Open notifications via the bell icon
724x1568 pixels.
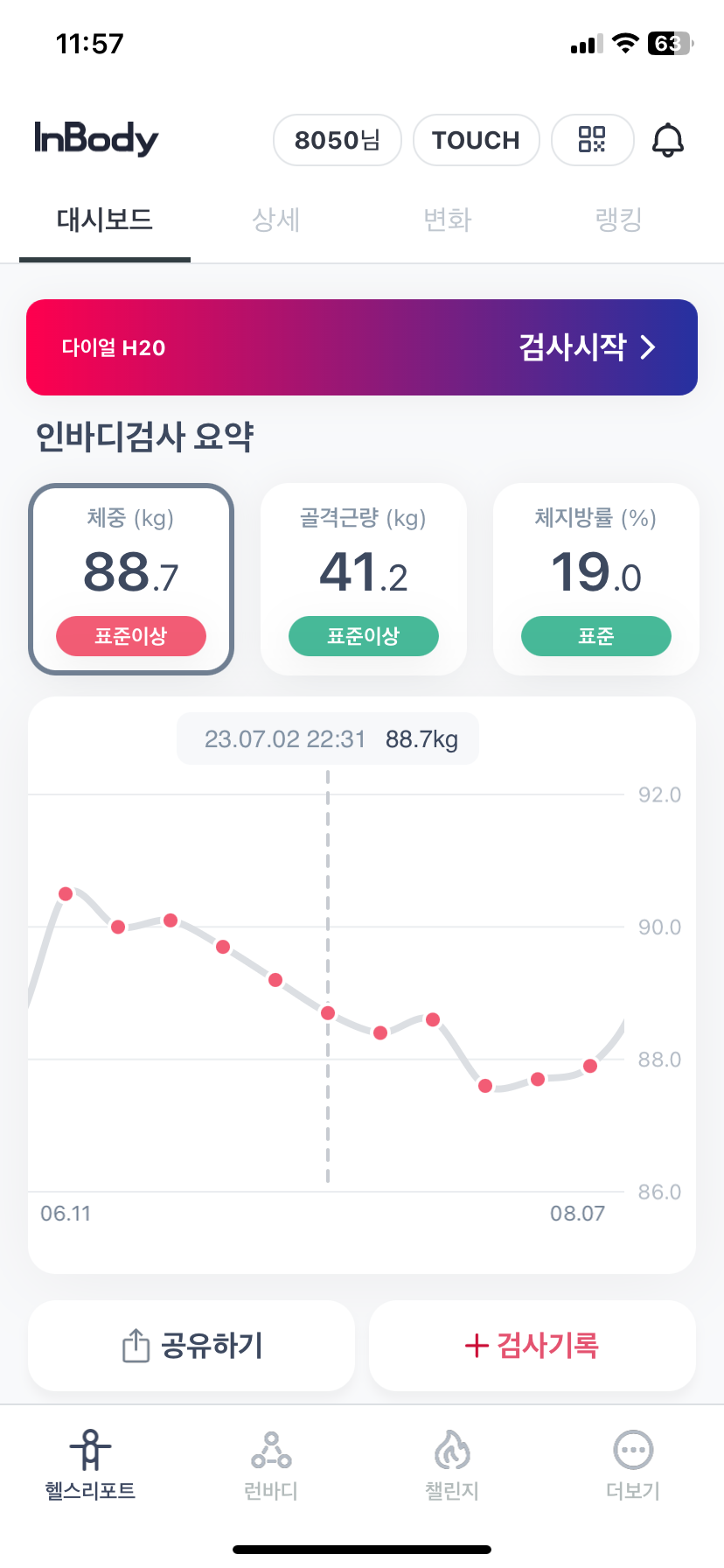coord(668,139)
